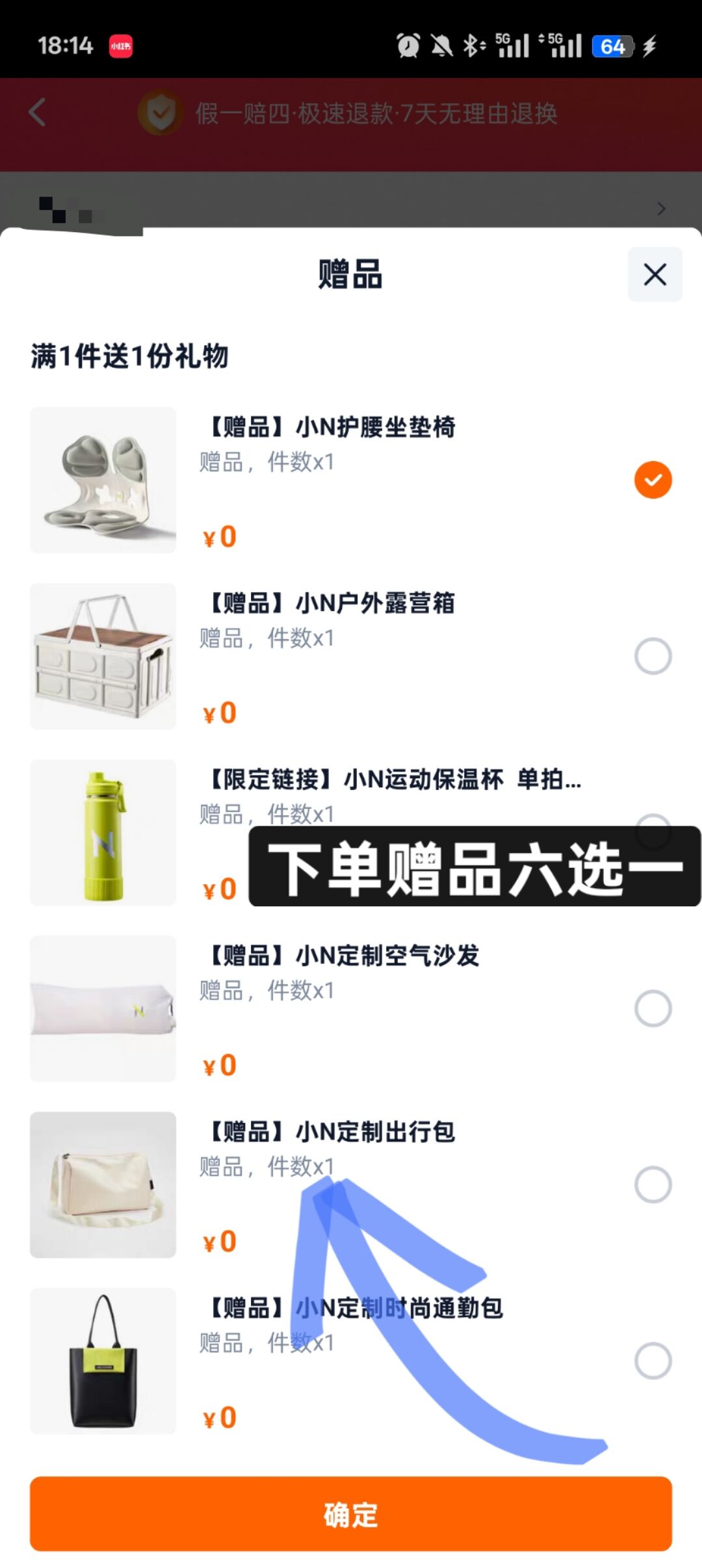Choose 小N户外露营箱 as the gift
The width and height of the screenshot is (702, 1568).
point(653,656)
